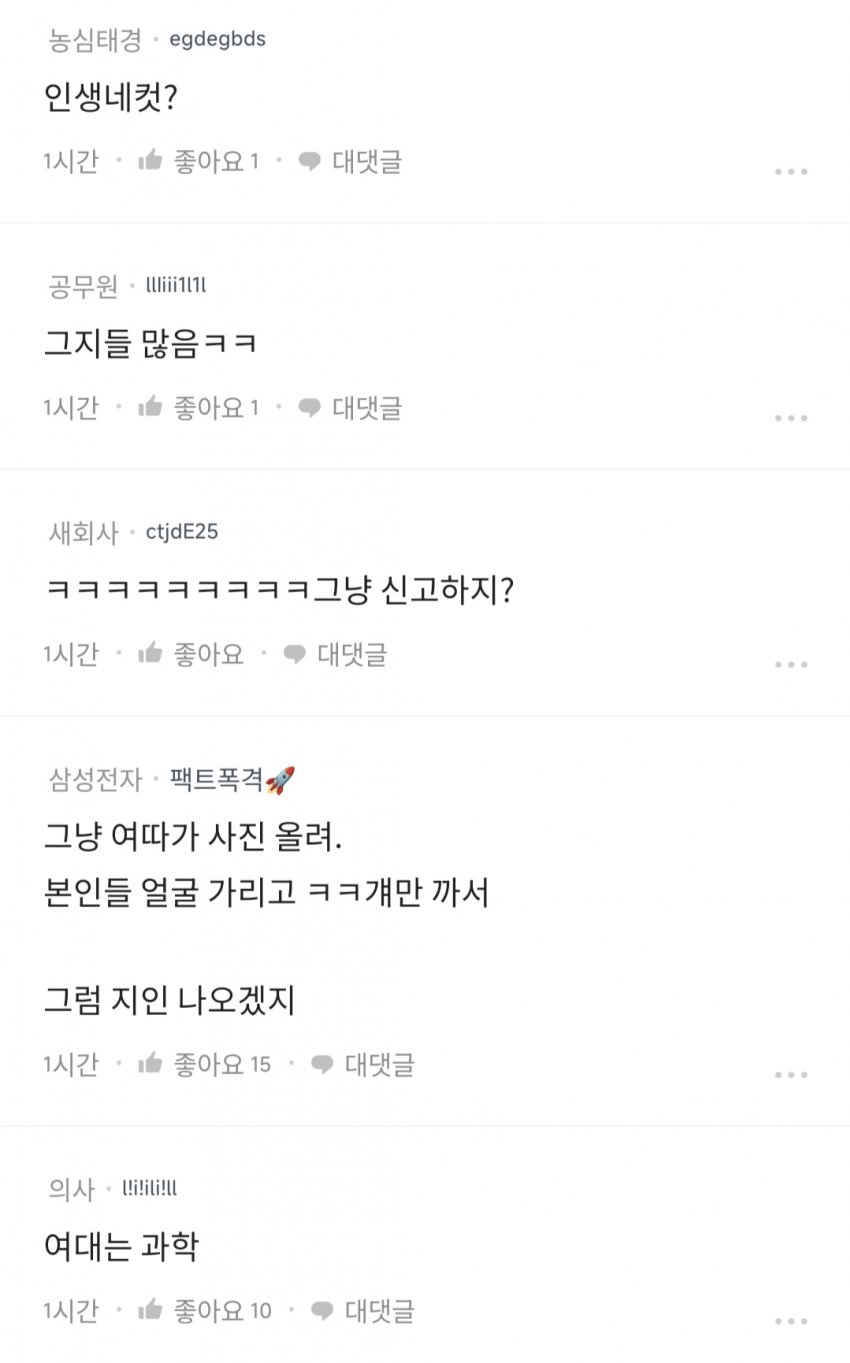Open more options for the '여대는 과학' comment

(x=791, y=1321)
